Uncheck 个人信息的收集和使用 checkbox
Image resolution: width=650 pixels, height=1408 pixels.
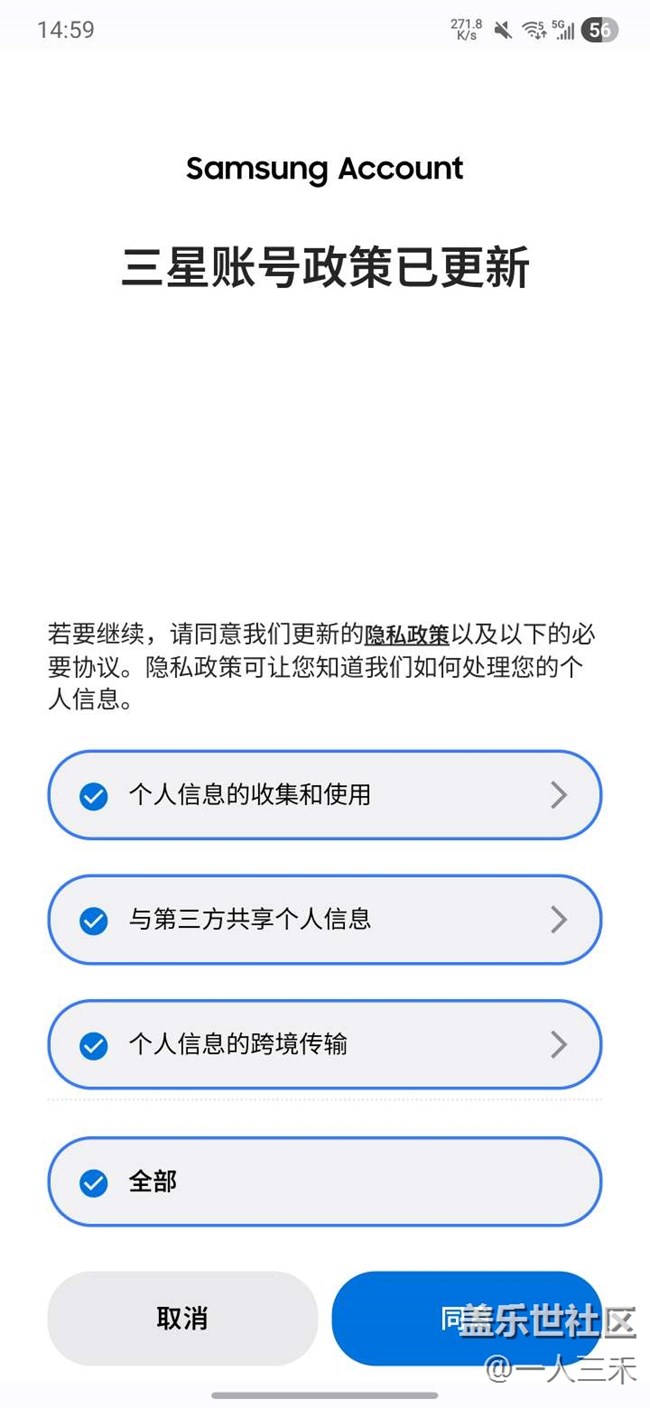point(94,796)
